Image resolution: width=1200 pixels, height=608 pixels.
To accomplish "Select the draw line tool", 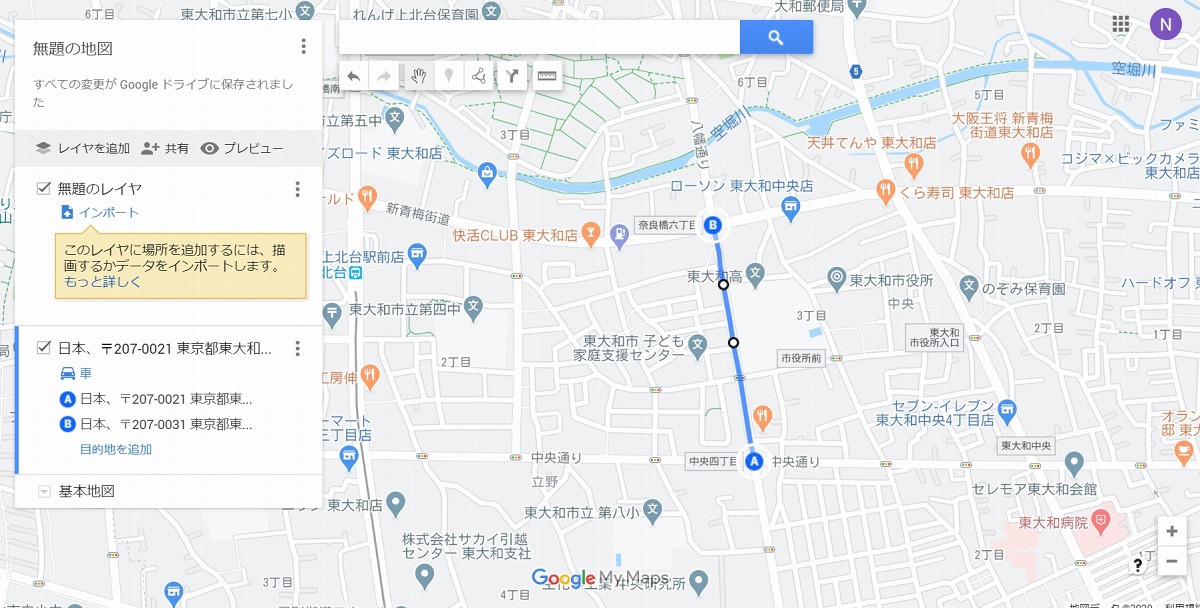I will (x=479, y=76).
